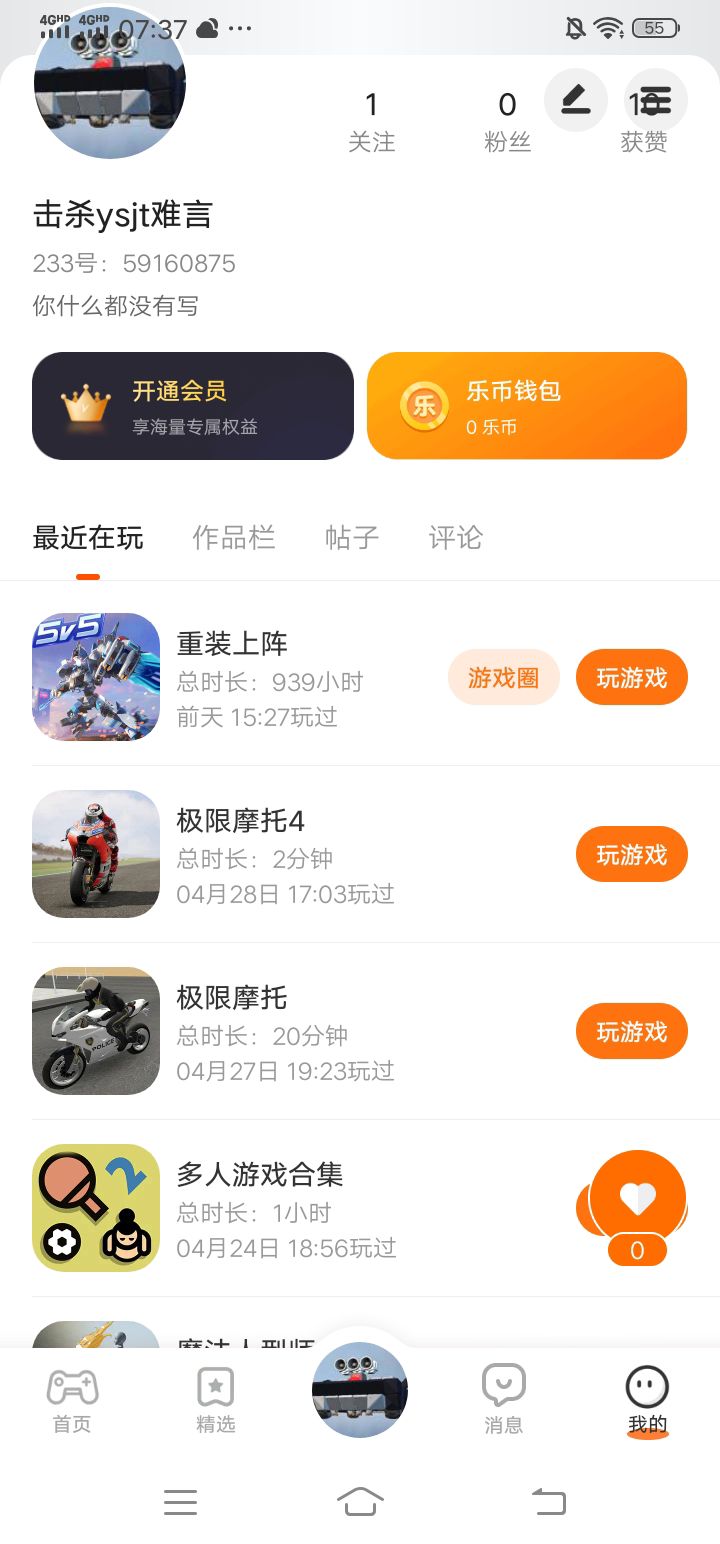Image resolution: width=720 pixels, height=1544 pixels.
Task: Switch to the 作品栏 tab
Action: point(234,538)
